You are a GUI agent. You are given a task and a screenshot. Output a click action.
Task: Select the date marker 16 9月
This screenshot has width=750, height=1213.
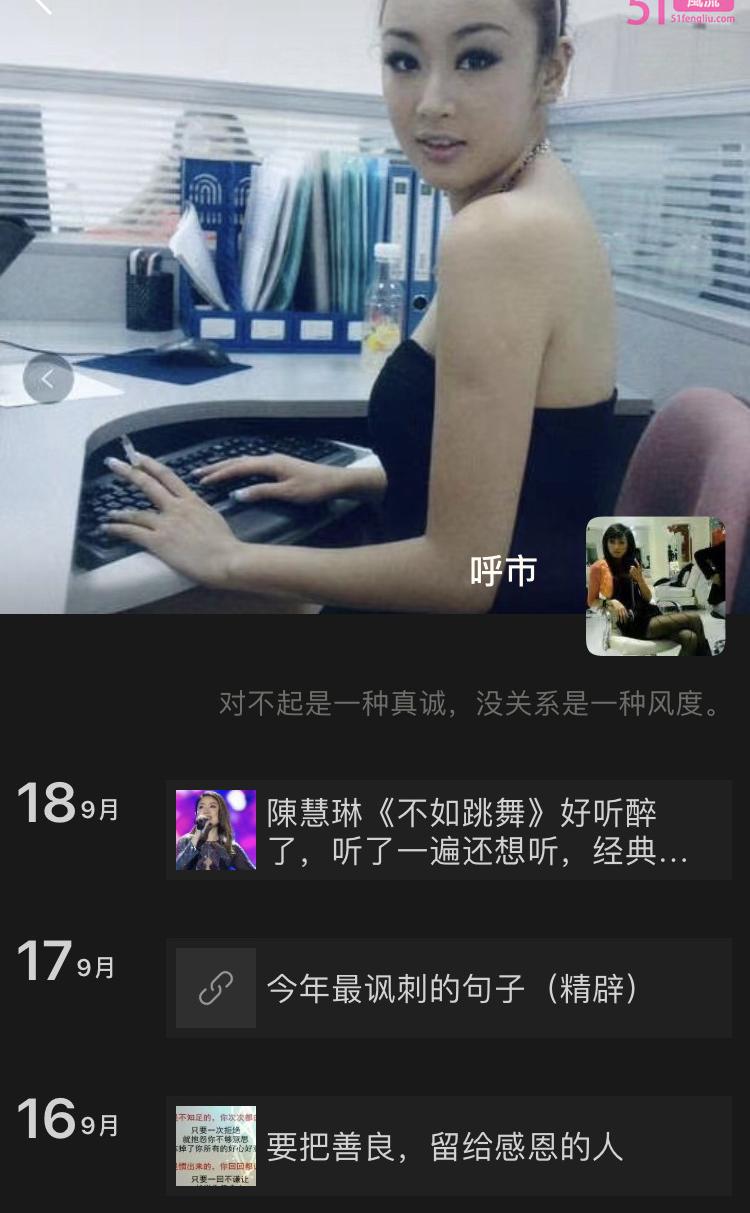[x=63, y=1118]
